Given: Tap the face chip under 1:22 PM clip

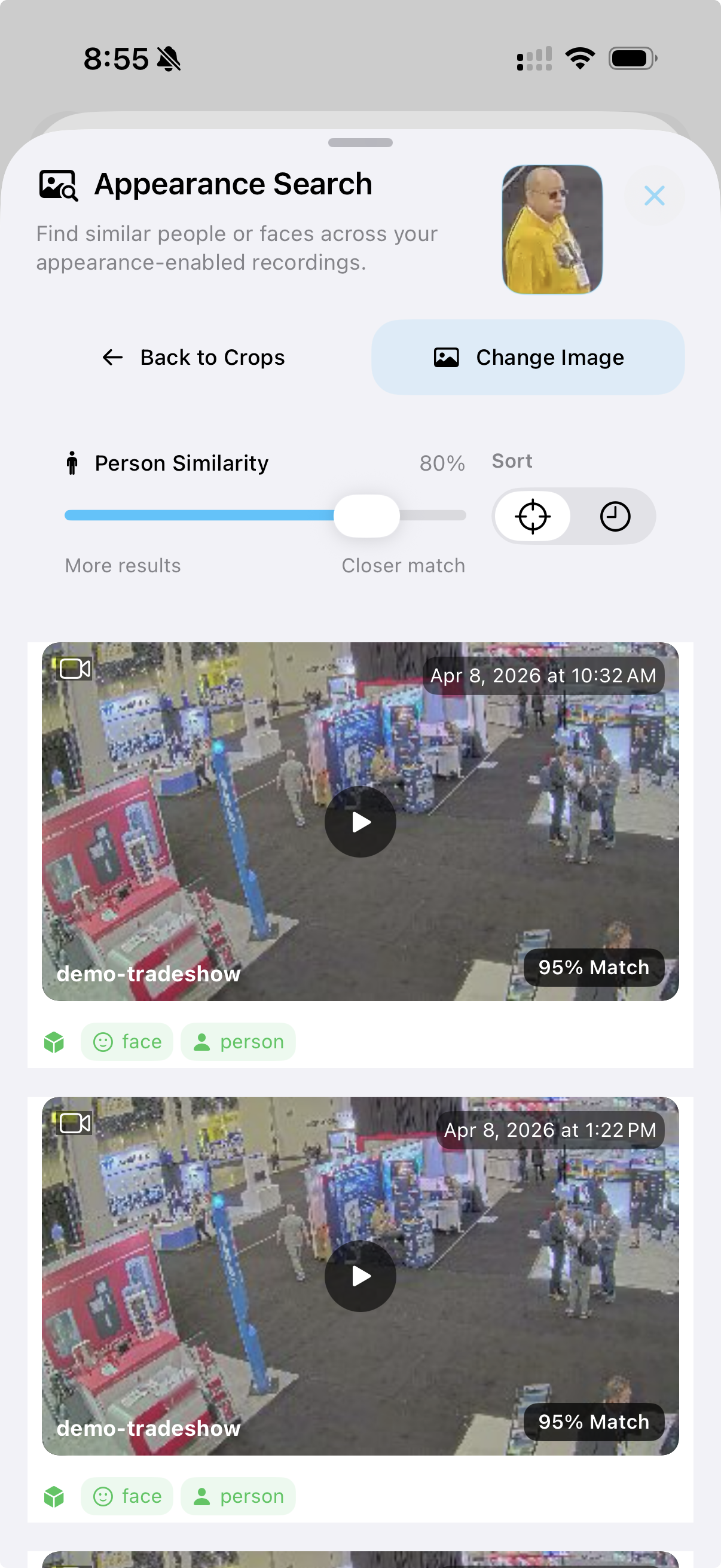Looking at the screenshot, I should (127, 1496).
